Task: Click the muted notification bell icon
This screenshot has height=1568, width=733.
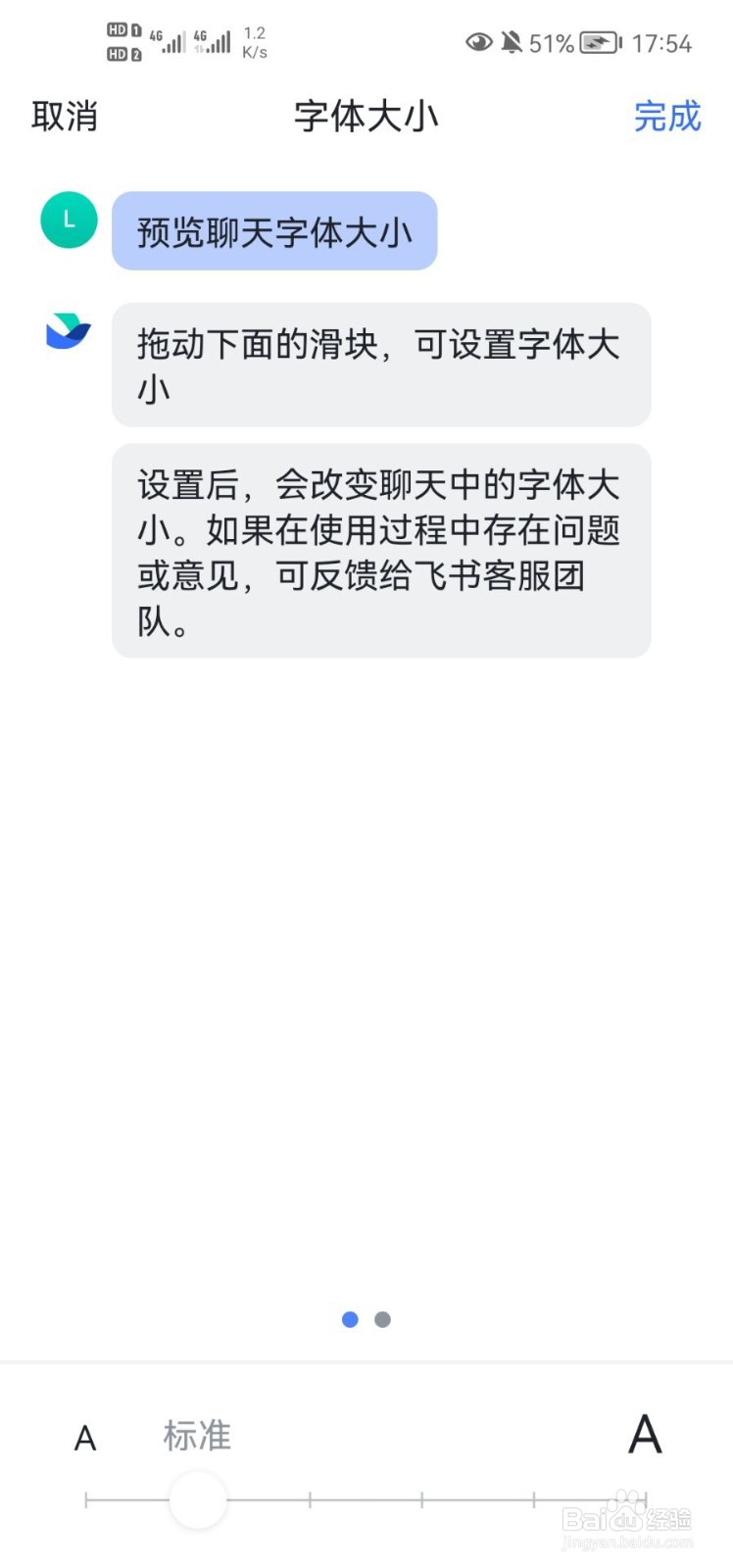Action: (x=511, y=42)
